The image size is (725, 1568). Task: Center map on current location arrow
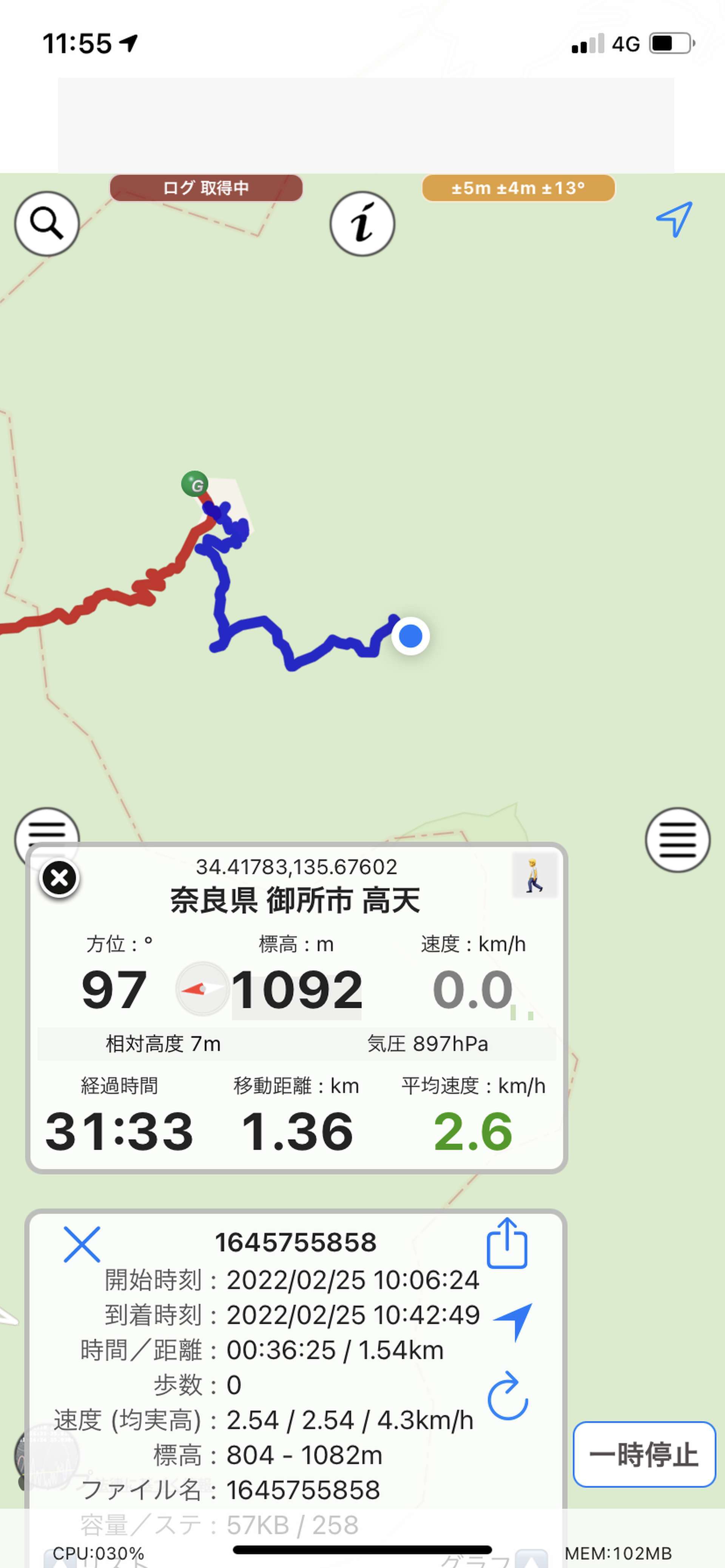[674, 219]
